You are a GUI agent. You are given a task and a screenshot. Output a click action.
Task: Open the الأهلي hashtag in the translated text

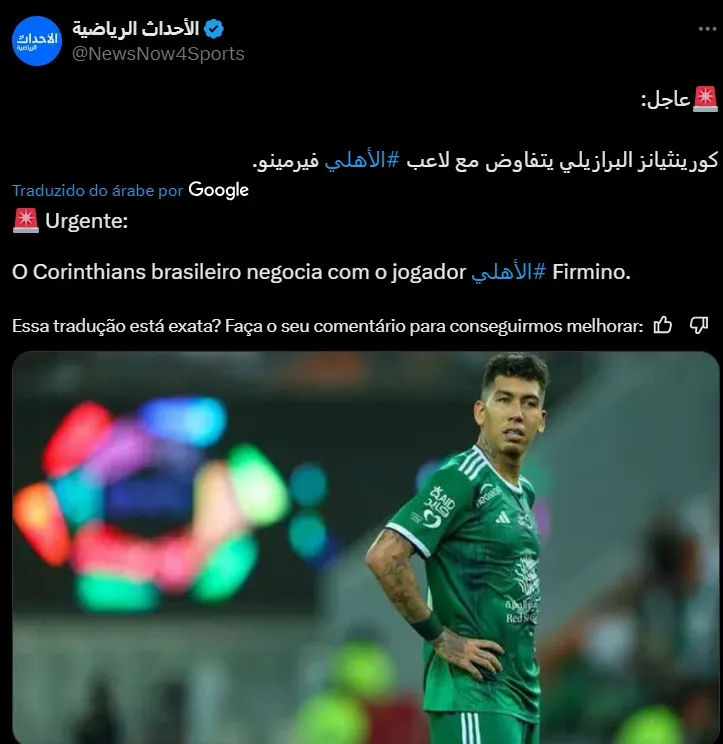(x=508, y=272)
